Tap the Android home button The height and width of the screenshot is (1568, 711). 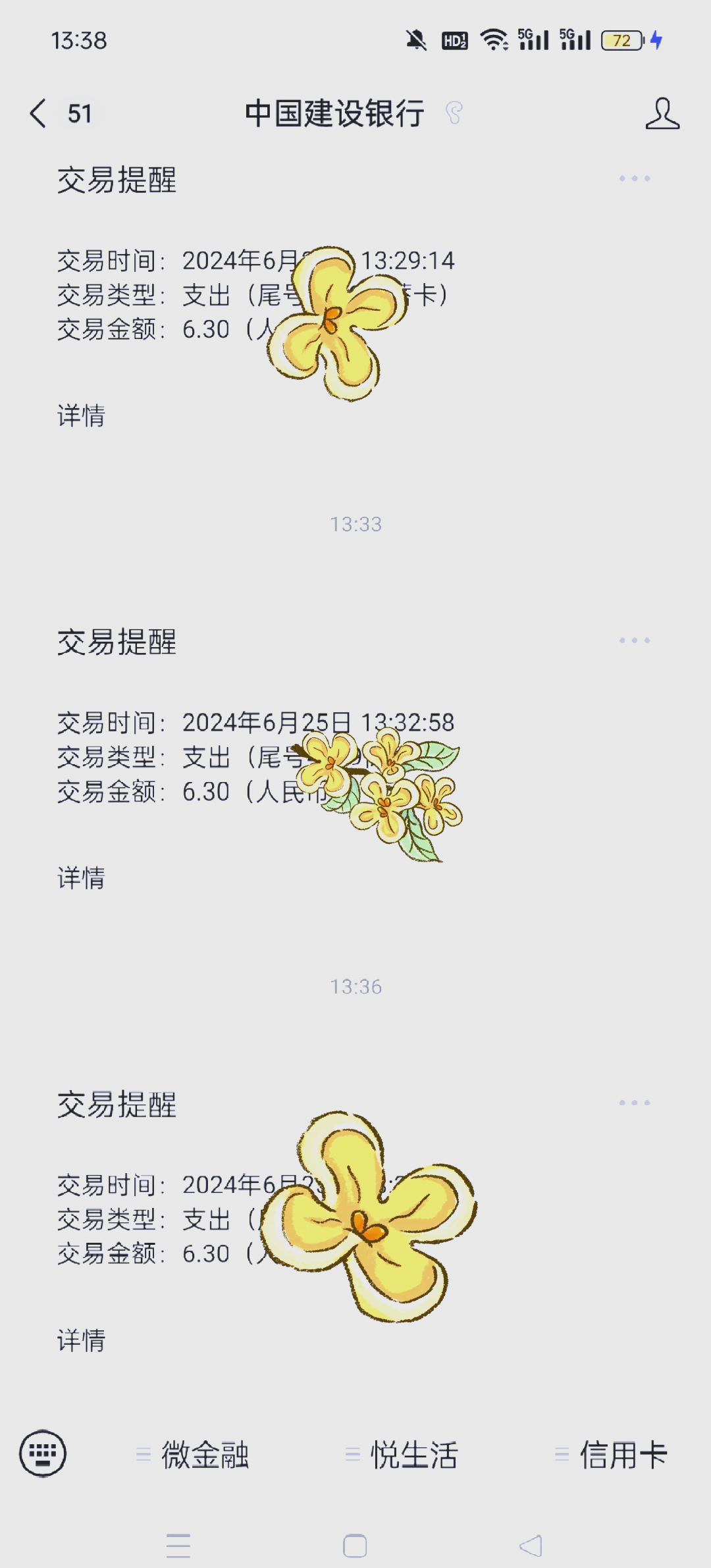coord(355,1544)
